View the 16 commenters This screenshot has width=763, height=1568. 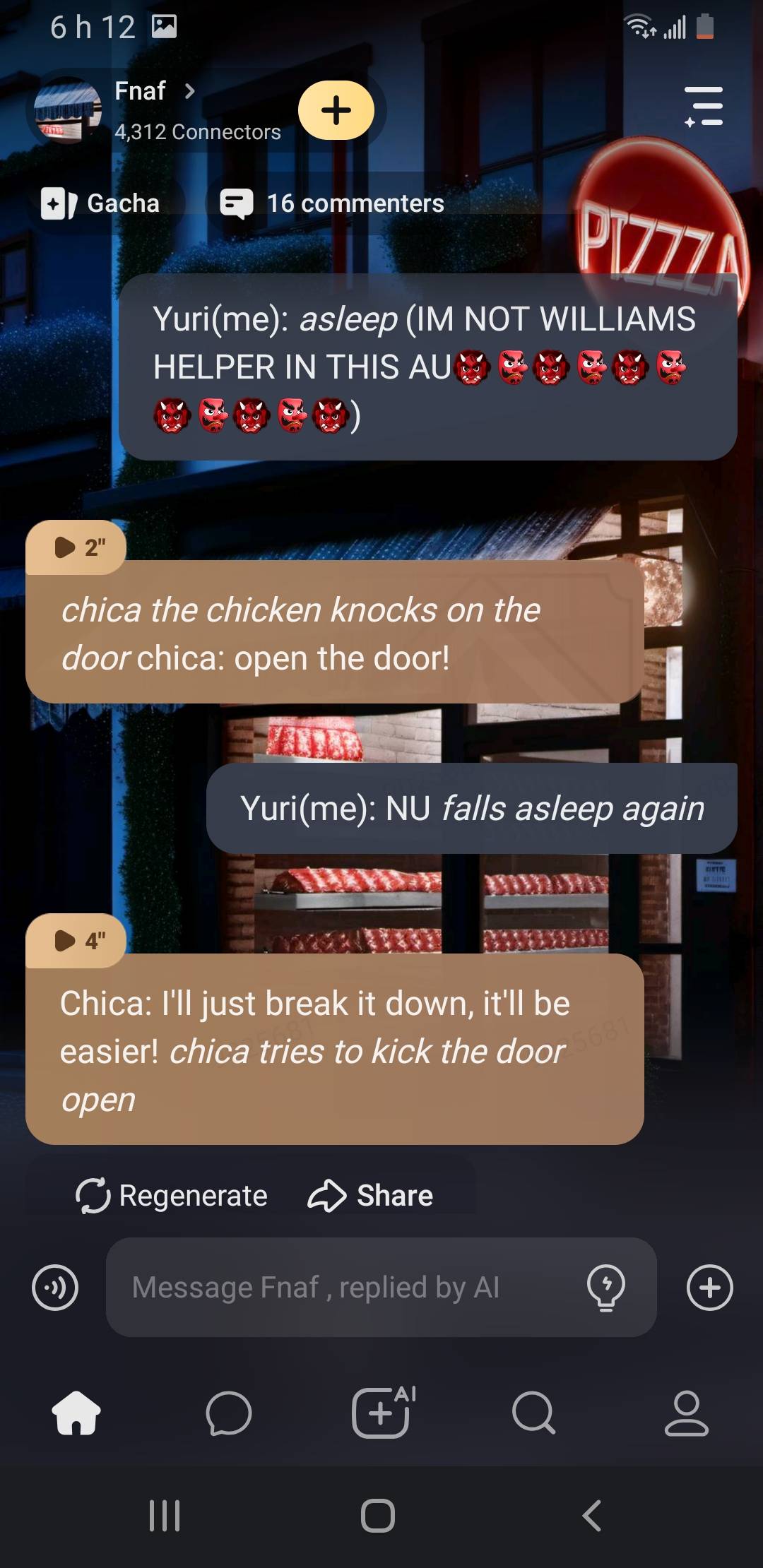tap(333, 203)
